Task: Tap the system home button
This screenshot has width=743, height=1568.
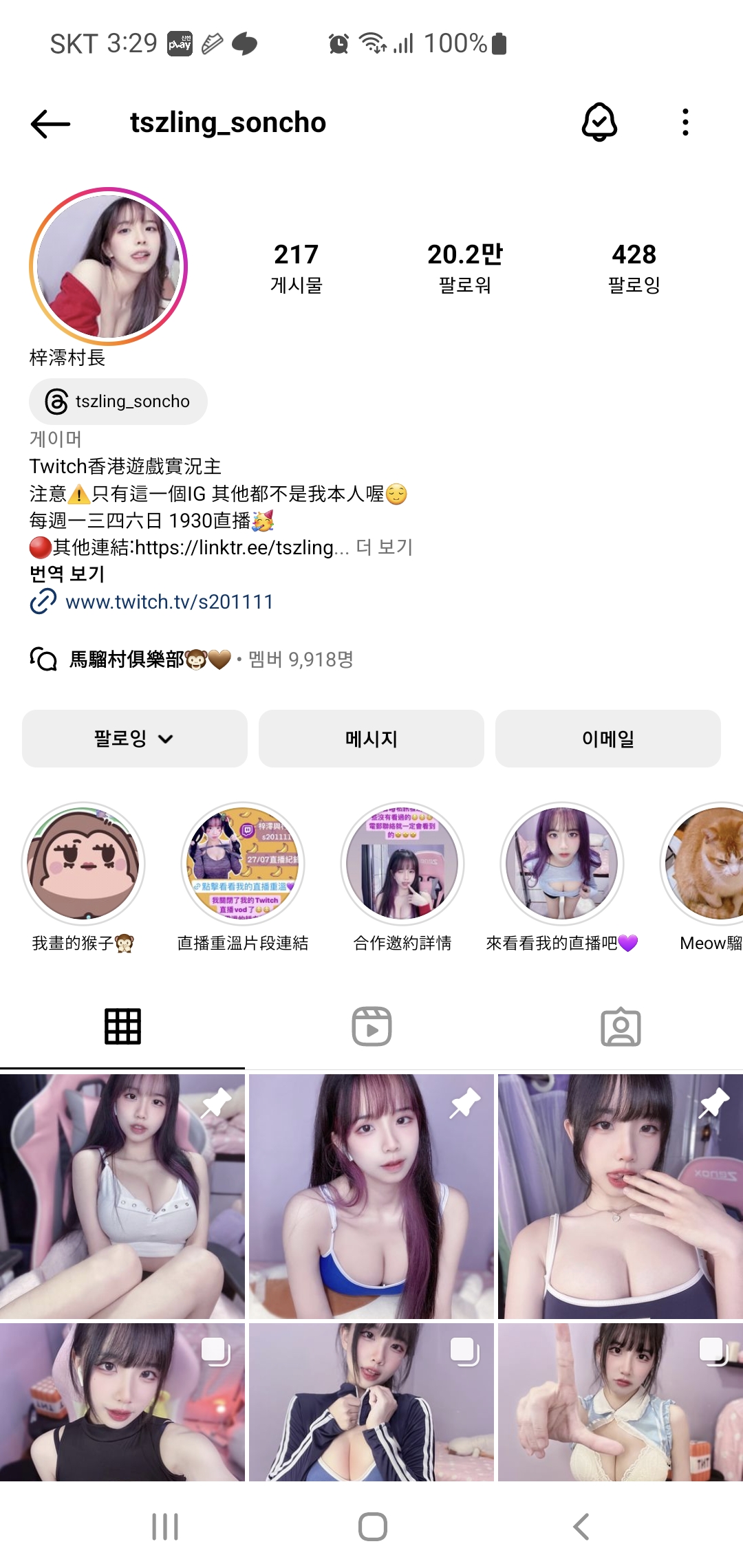Action: click(372, 1527)
